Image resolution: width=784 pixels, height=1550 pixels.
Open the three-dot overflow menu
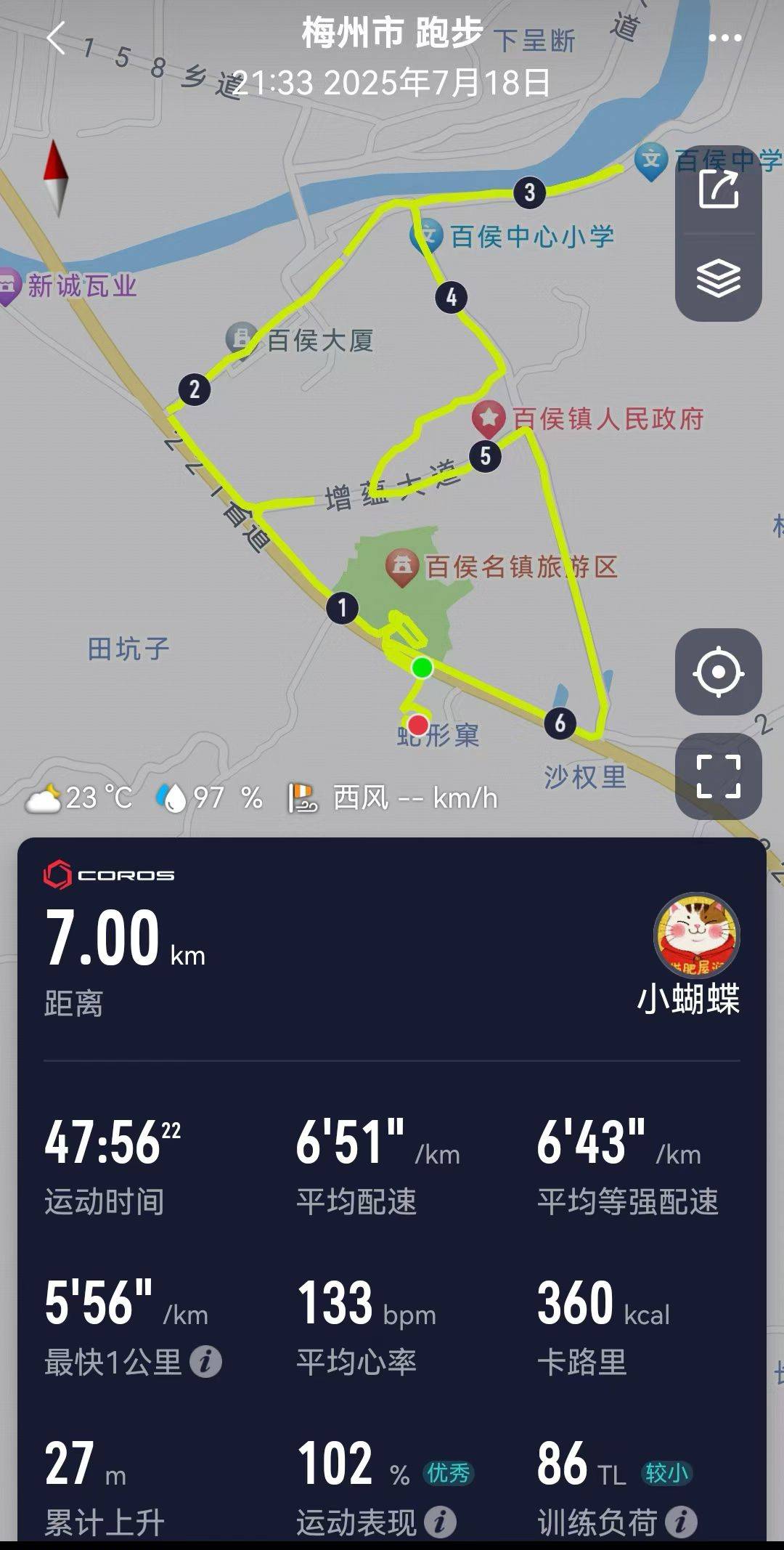point(724,38)
